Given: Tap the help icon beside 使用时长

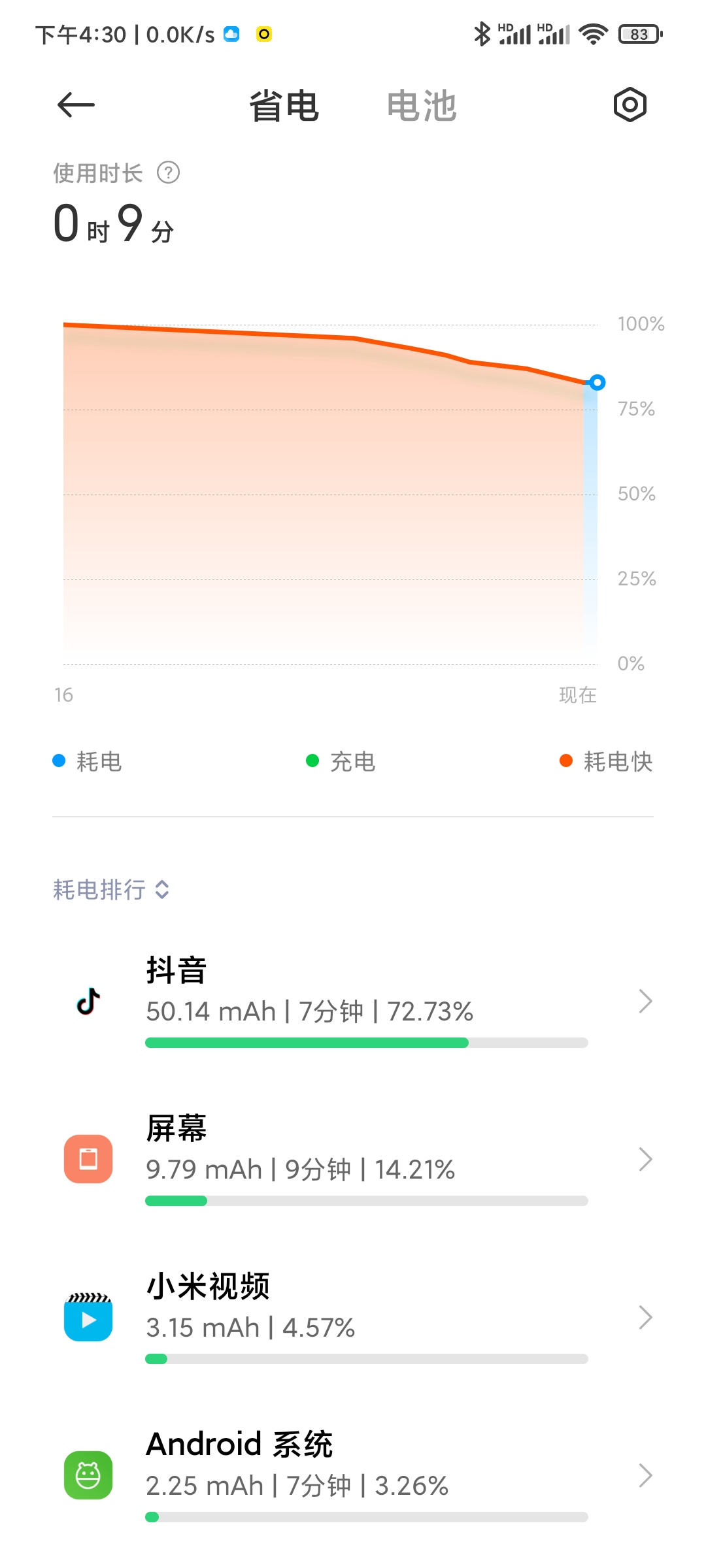Looking at the screenshot, I should tap(168, 173).
